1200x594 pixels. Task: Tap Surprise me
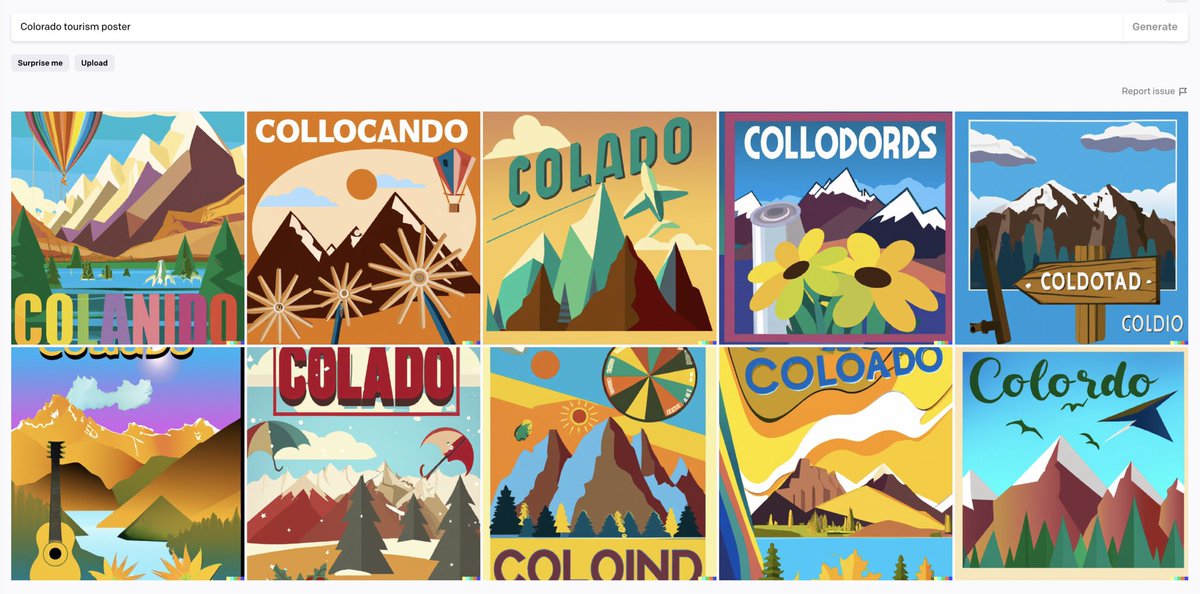tap(40, 63)
